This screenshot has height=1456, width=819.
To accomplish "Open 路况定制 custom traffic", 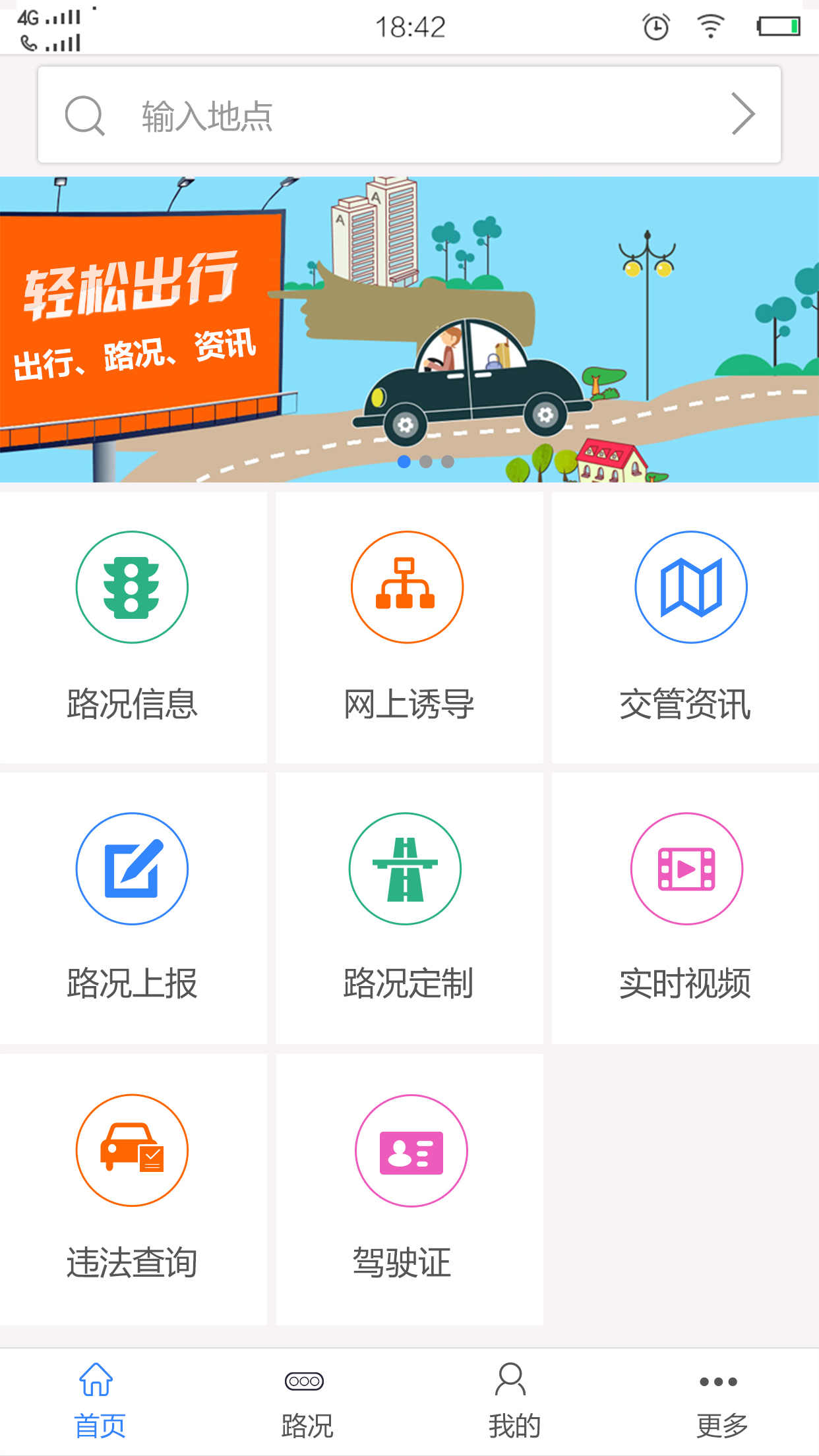I will click(x=409, y=908).
